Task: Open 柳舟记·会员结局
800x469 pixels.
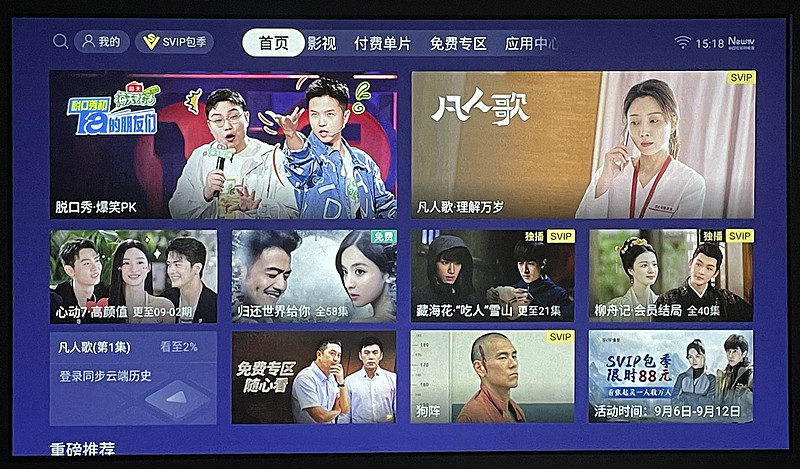Action: (670, 276)
